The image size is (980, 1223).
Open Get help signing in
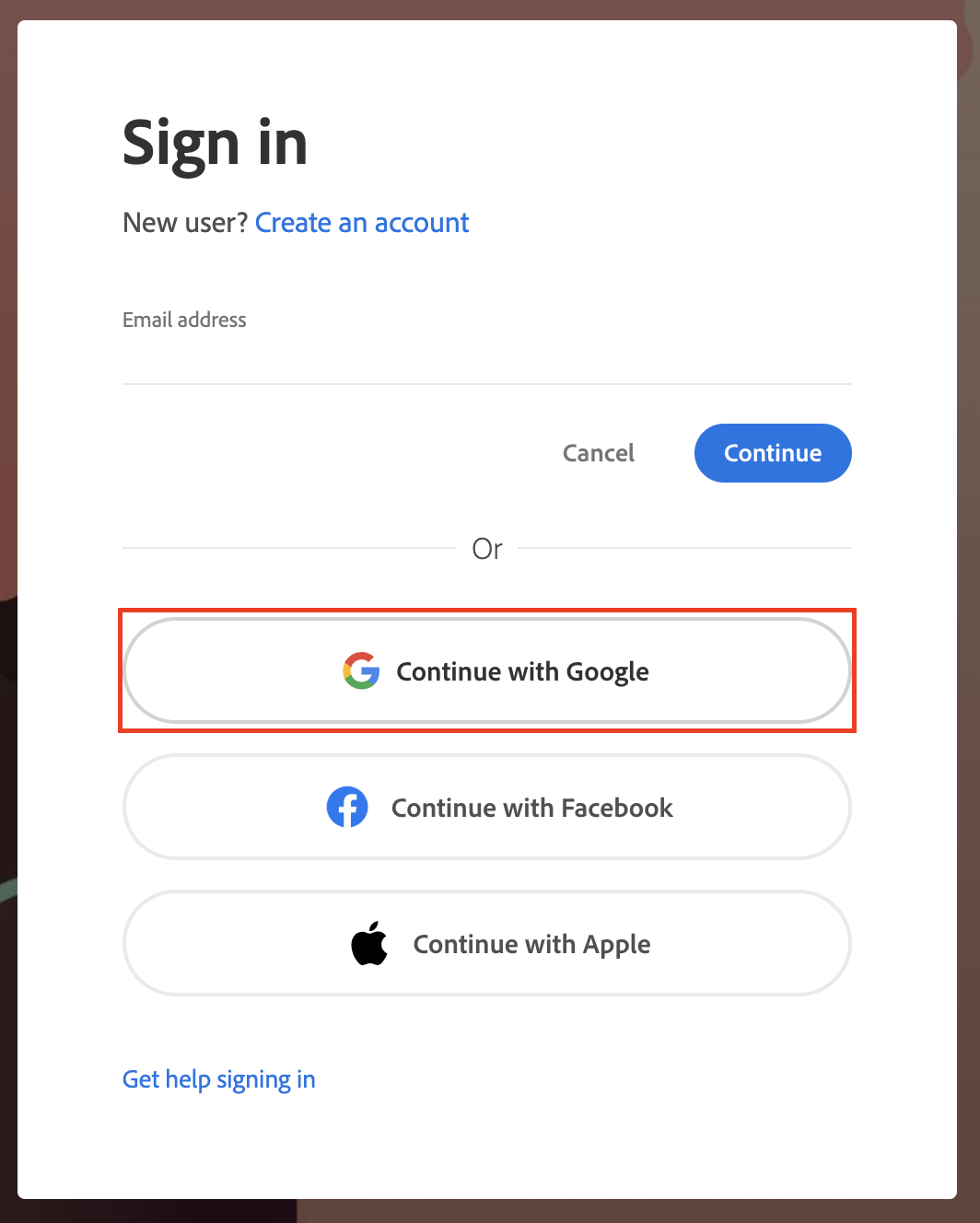(x=219, y=1079)
